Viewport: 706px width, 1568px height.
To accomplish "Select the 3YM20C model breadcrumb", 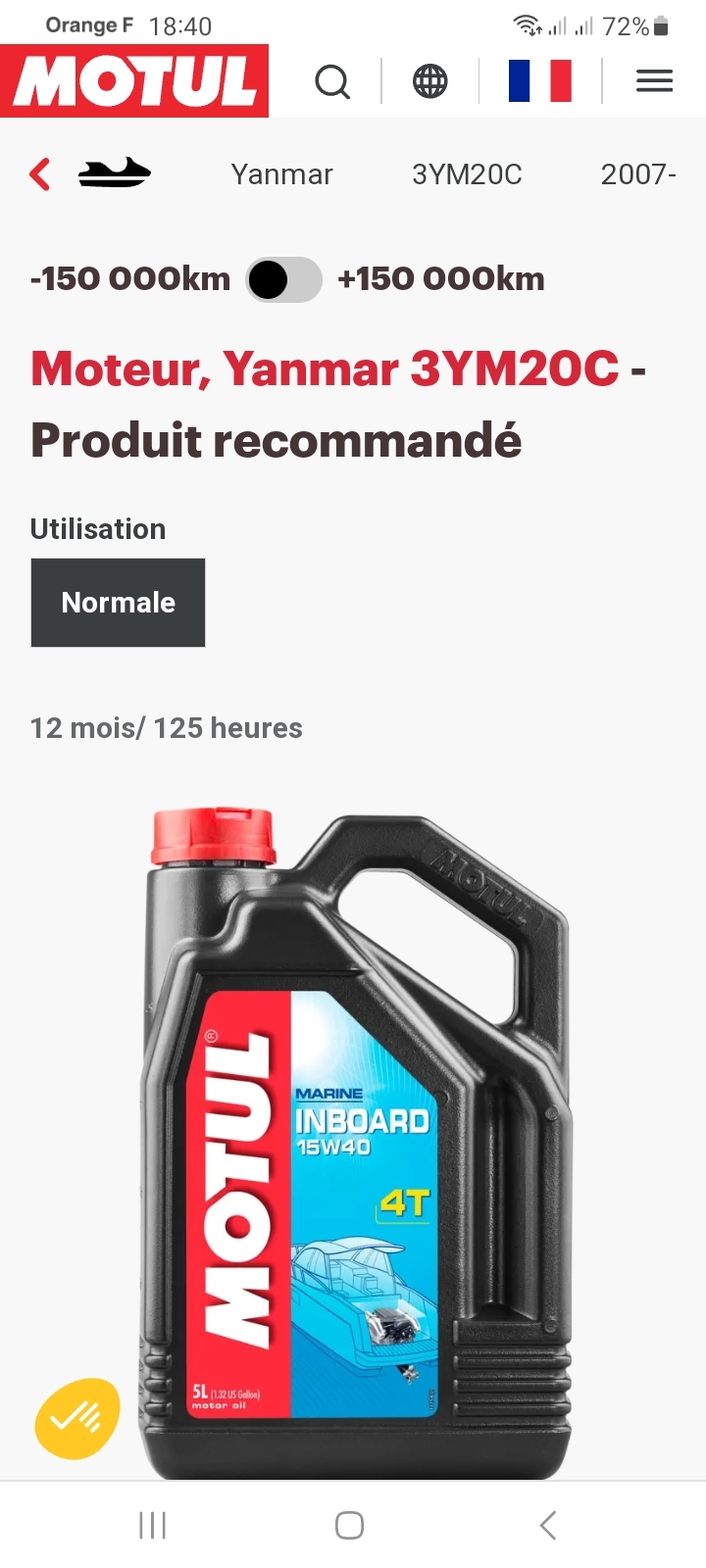I will pyautogui.click(x=467, y=174).
